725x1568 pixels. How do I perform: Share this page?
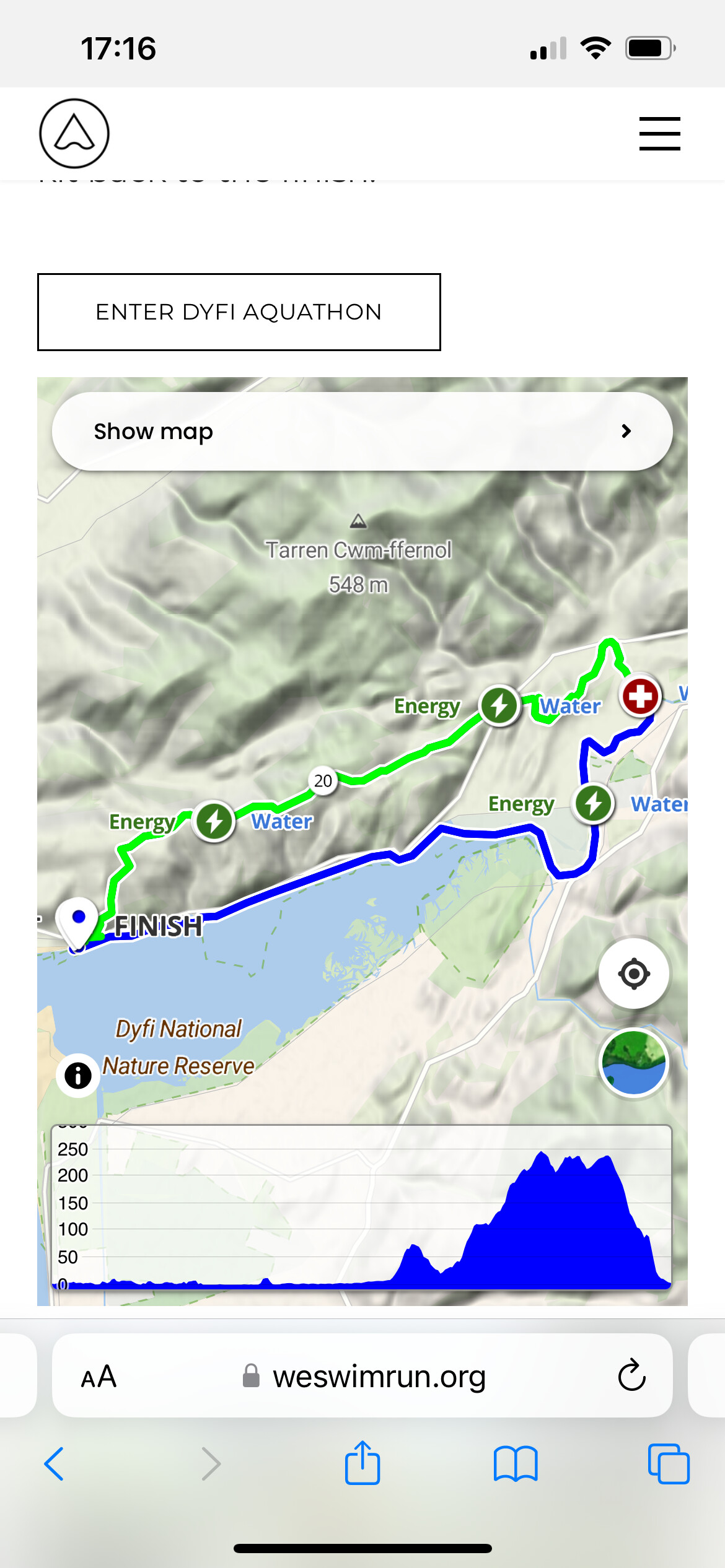click(362, 1463)
